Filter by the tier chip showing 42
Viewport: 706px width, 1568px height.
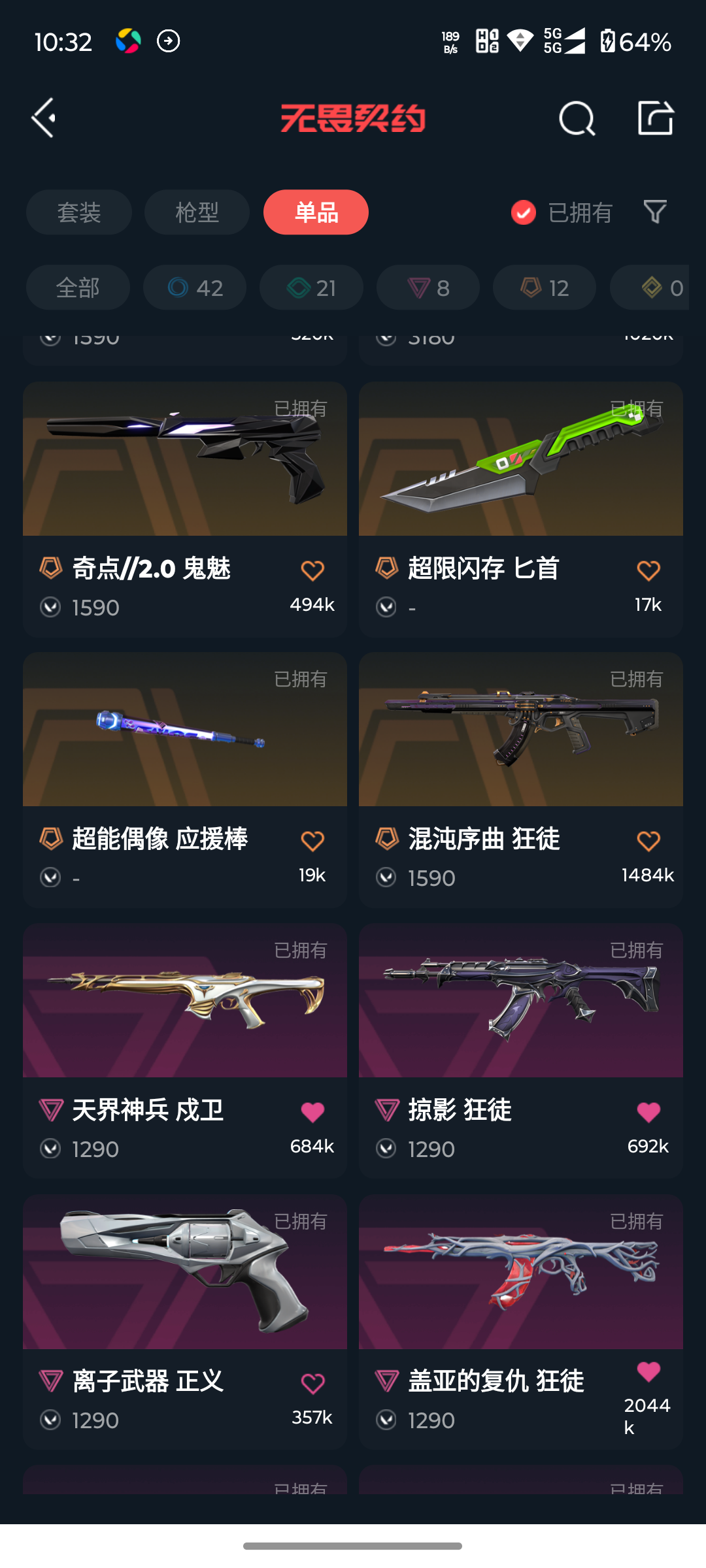[x=195, y=287]
